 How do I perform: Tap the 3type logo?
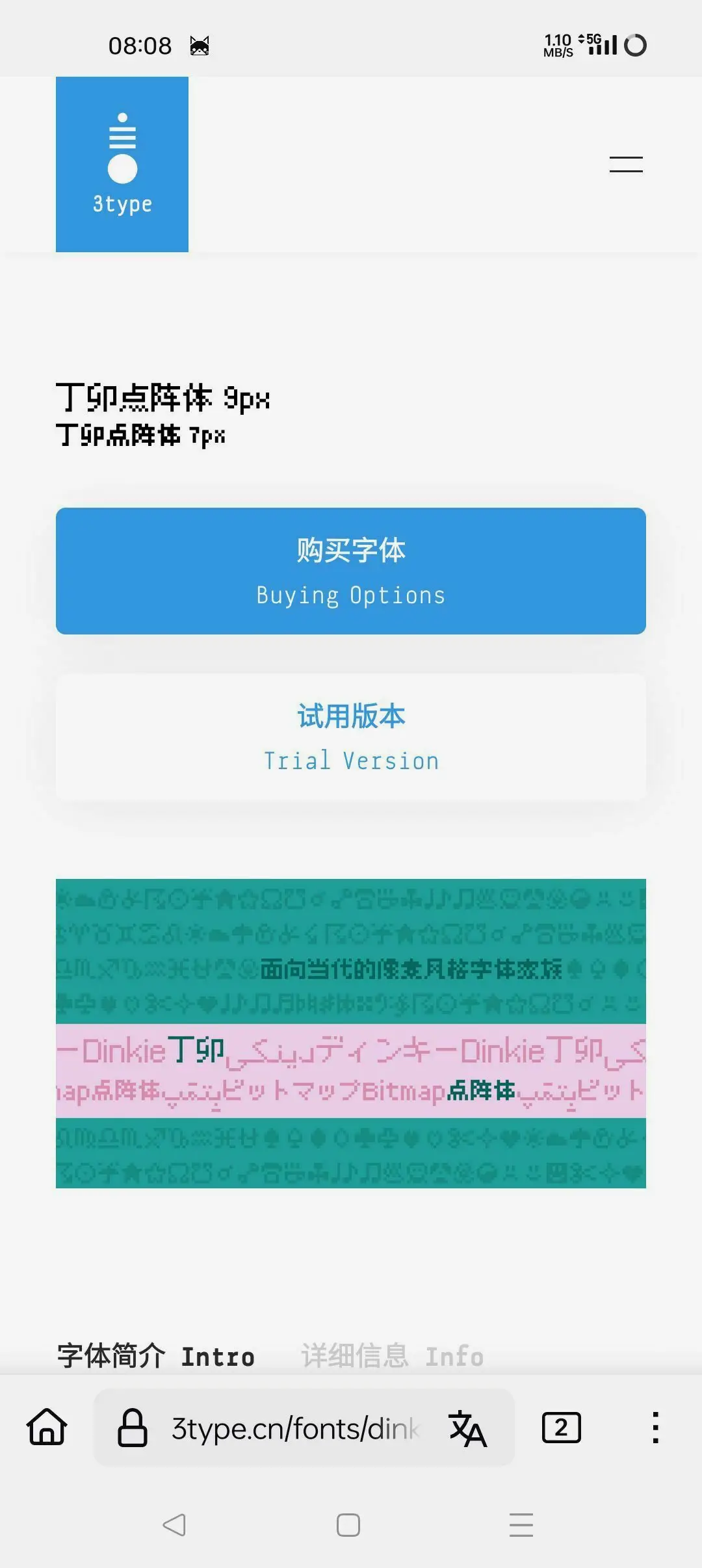pyautogui.click(x=122, y=164)
